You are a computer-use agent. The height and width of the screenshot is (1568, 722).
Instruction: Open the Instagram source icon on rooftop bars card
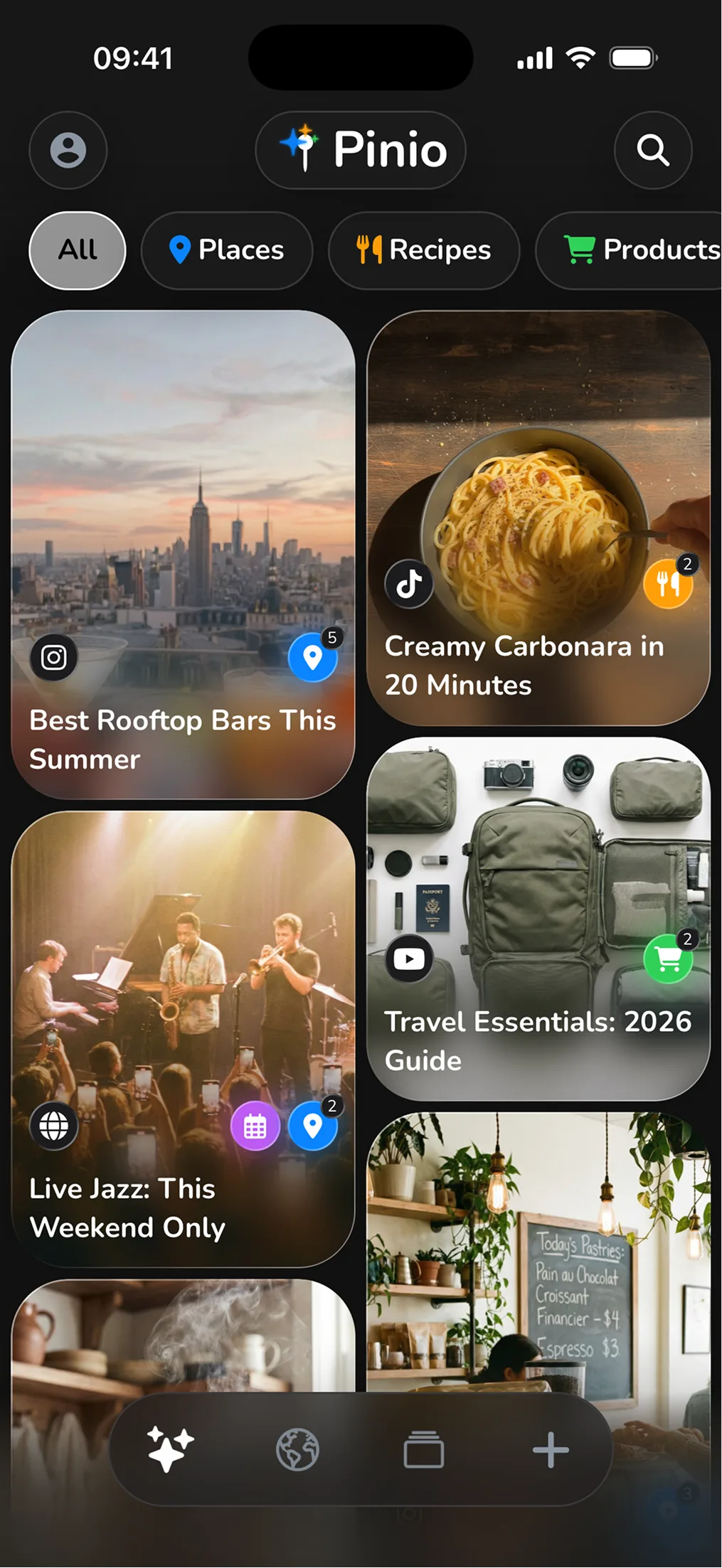[x=54, y=656]
